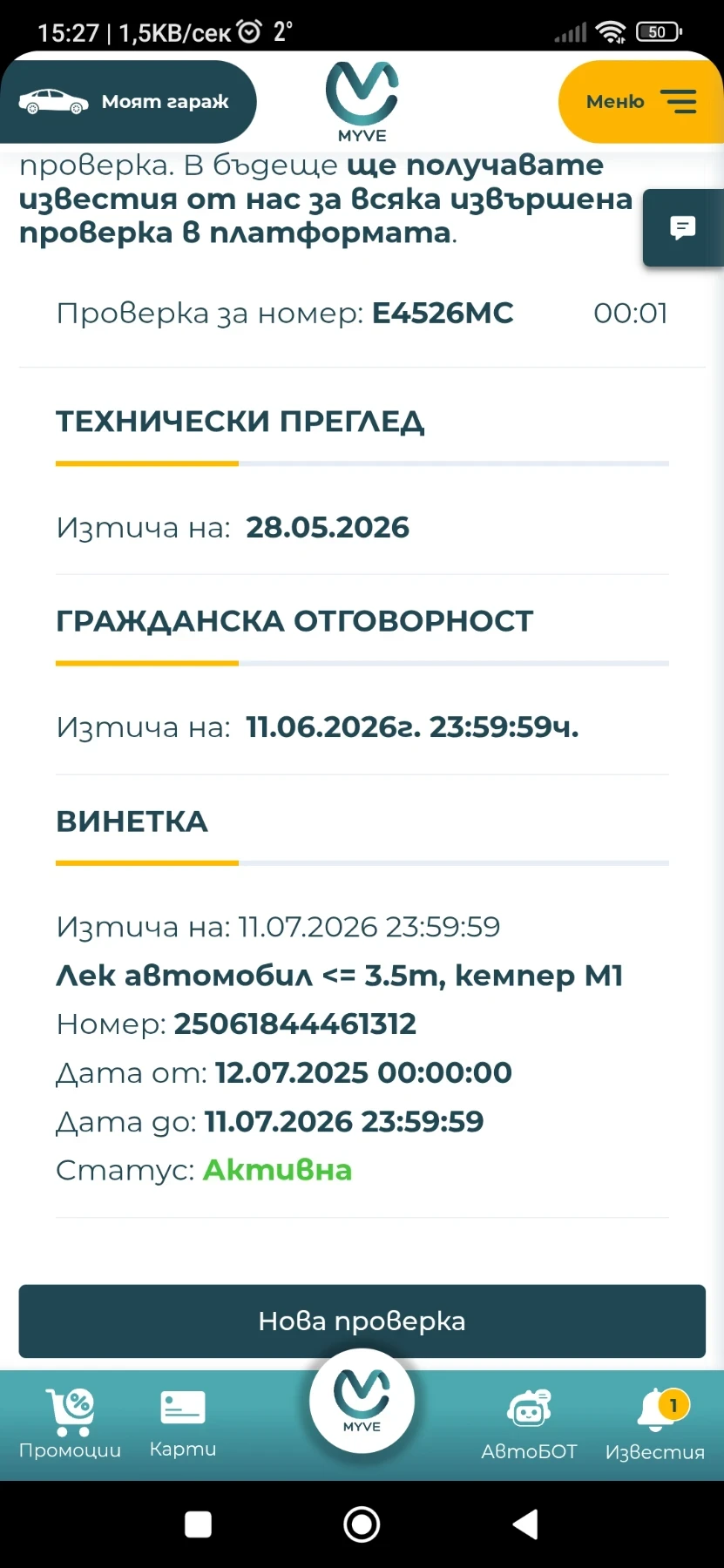Tap the central MYVE button in bottom bar
Image resolution: width=724 pixels, height=1568 pixels.
click(x=362, y=1407)
